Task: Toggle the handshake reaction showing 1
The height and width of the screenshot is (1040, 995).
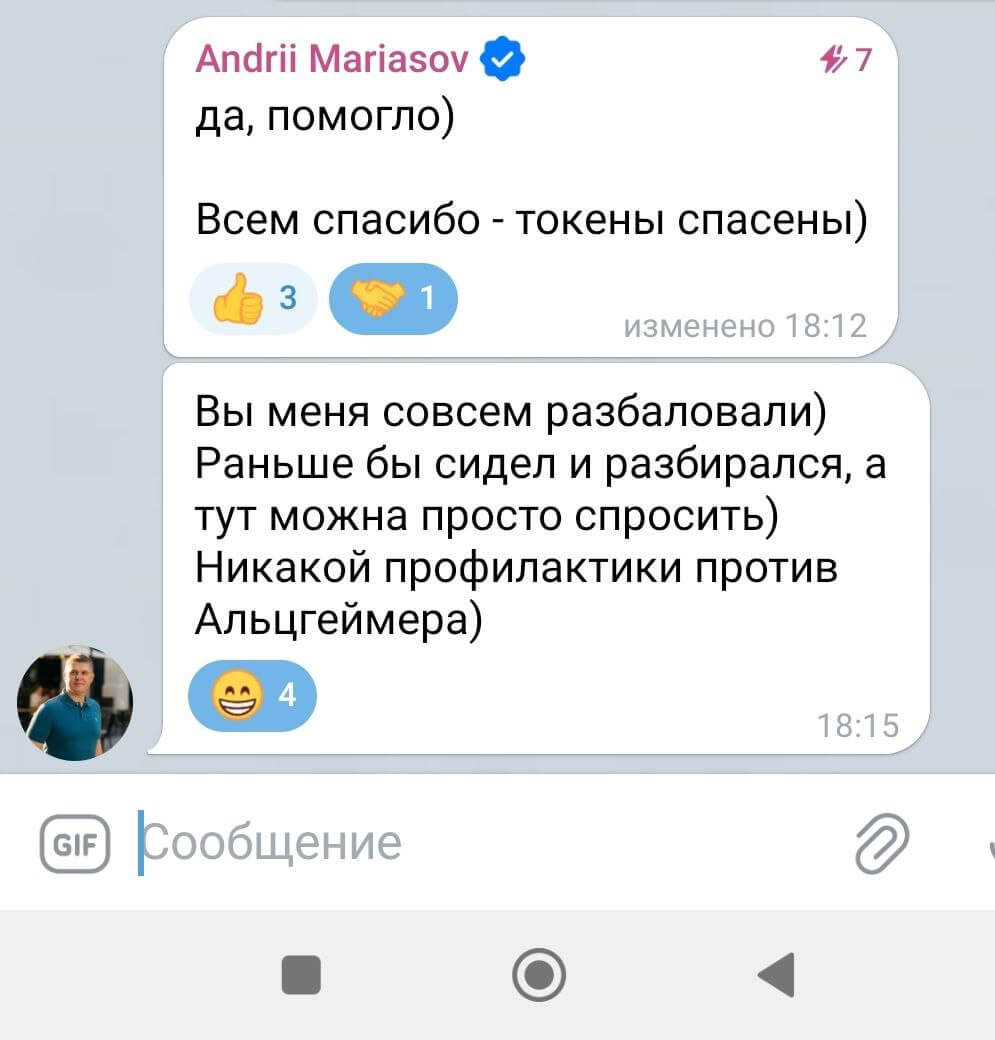Action: pos(393,297)
